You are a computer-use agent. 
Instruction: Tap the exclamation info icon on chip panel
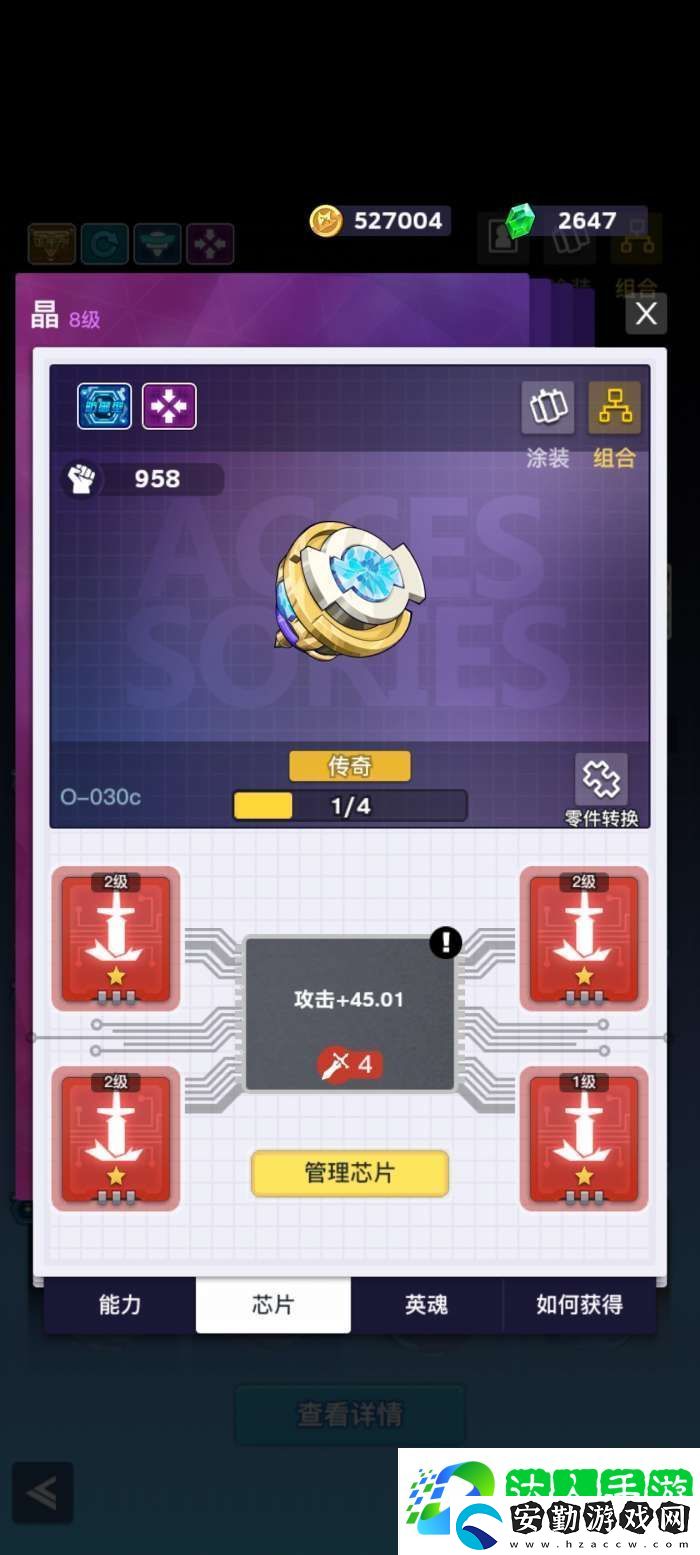tap(445, 942)
